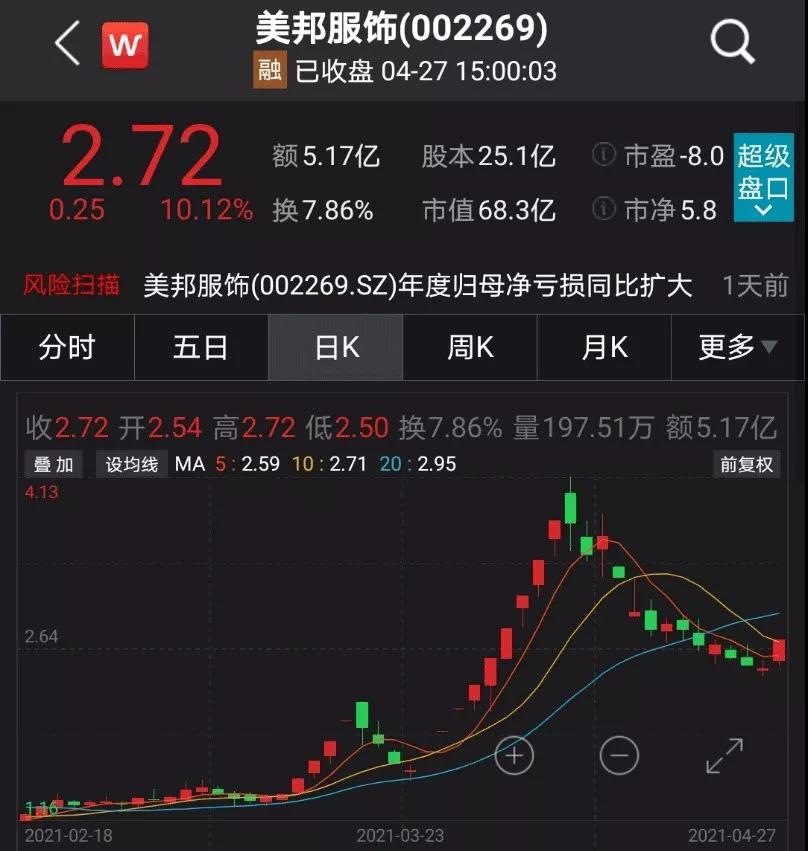Switch to the 周K chart tab

click(470, 348)
